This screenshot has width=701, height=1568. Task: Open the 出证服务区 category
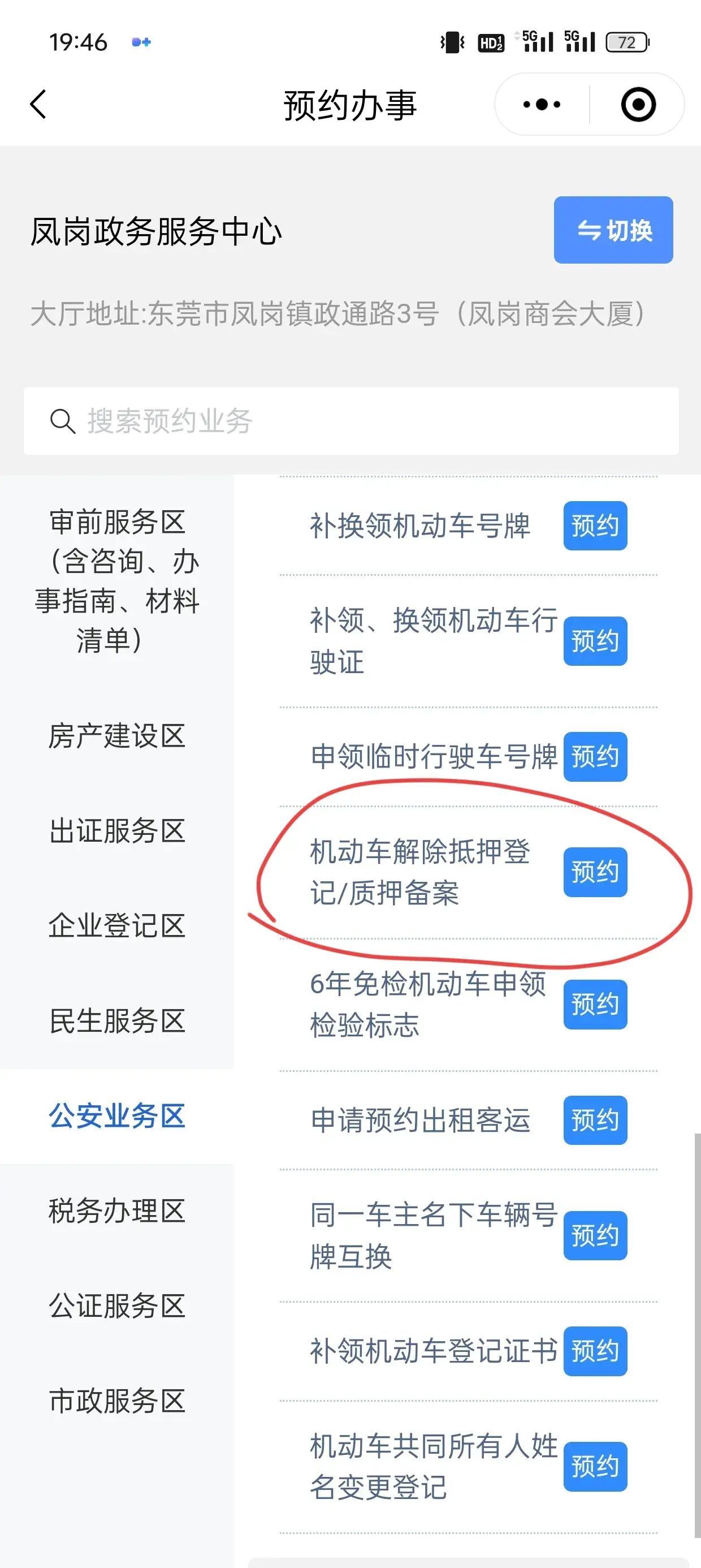117,831
